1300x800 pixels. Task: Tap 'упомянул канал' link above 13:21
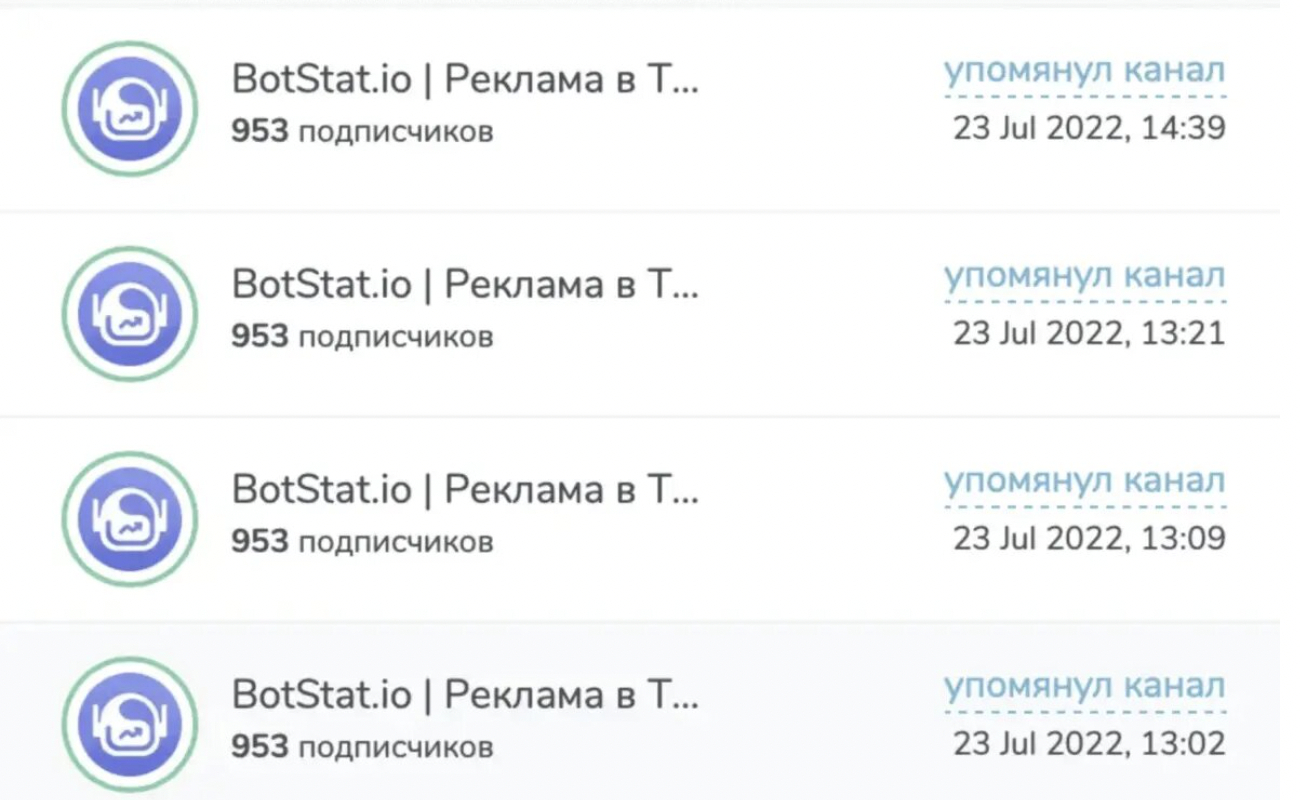[1084, 277]
